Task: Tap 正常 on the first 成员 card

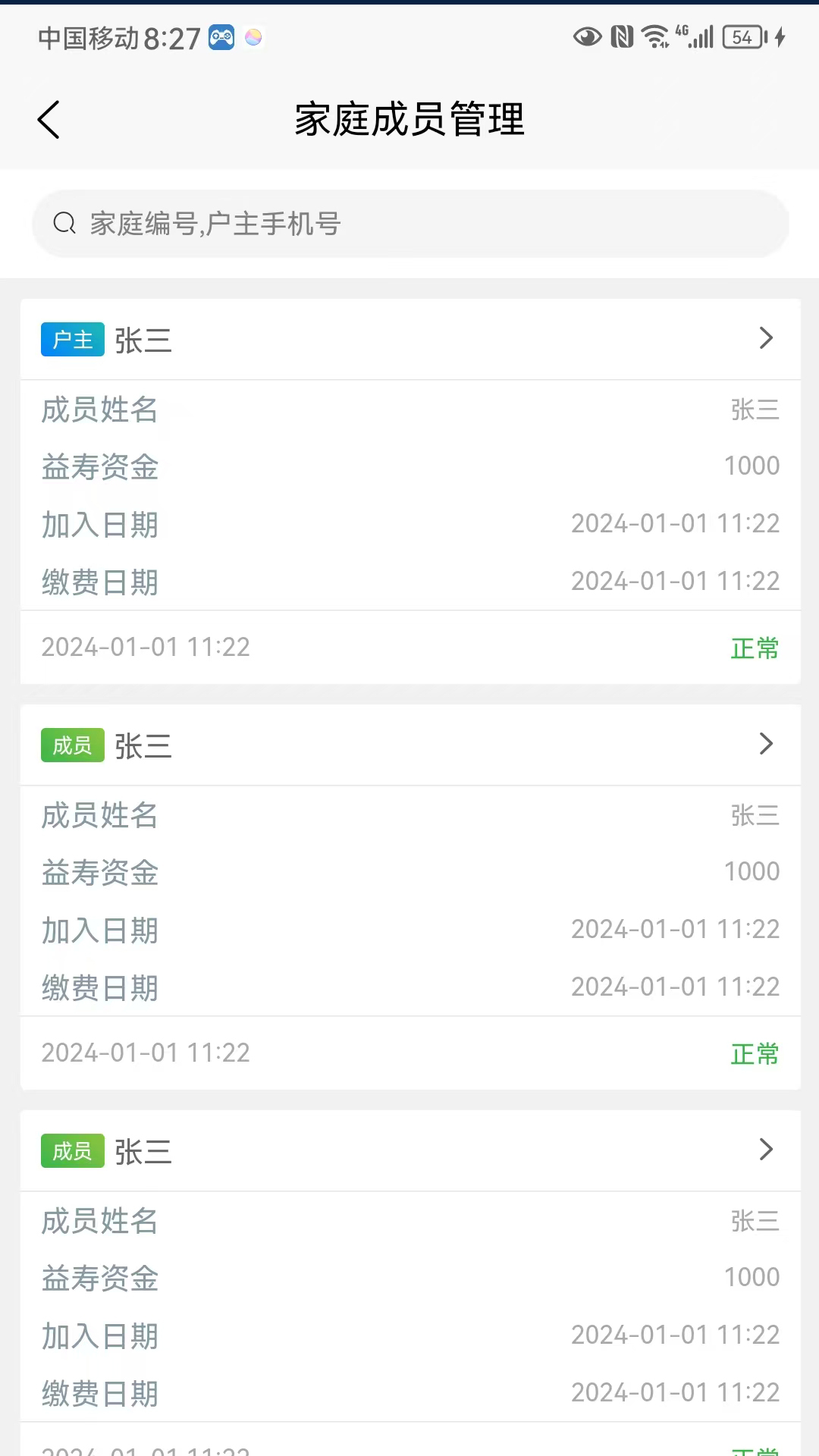Action: 755,1053
